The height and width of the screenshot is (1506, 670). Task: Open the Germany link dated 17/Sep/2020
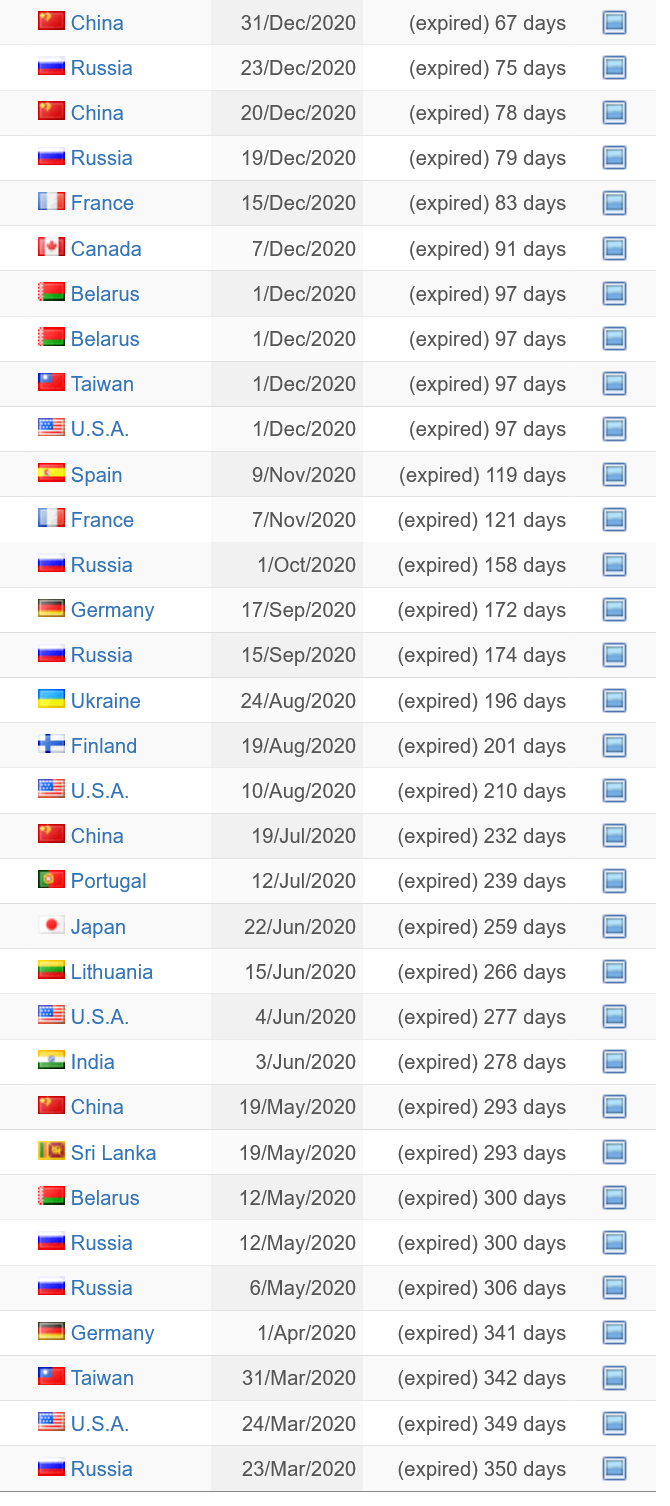tap(112, 610)
